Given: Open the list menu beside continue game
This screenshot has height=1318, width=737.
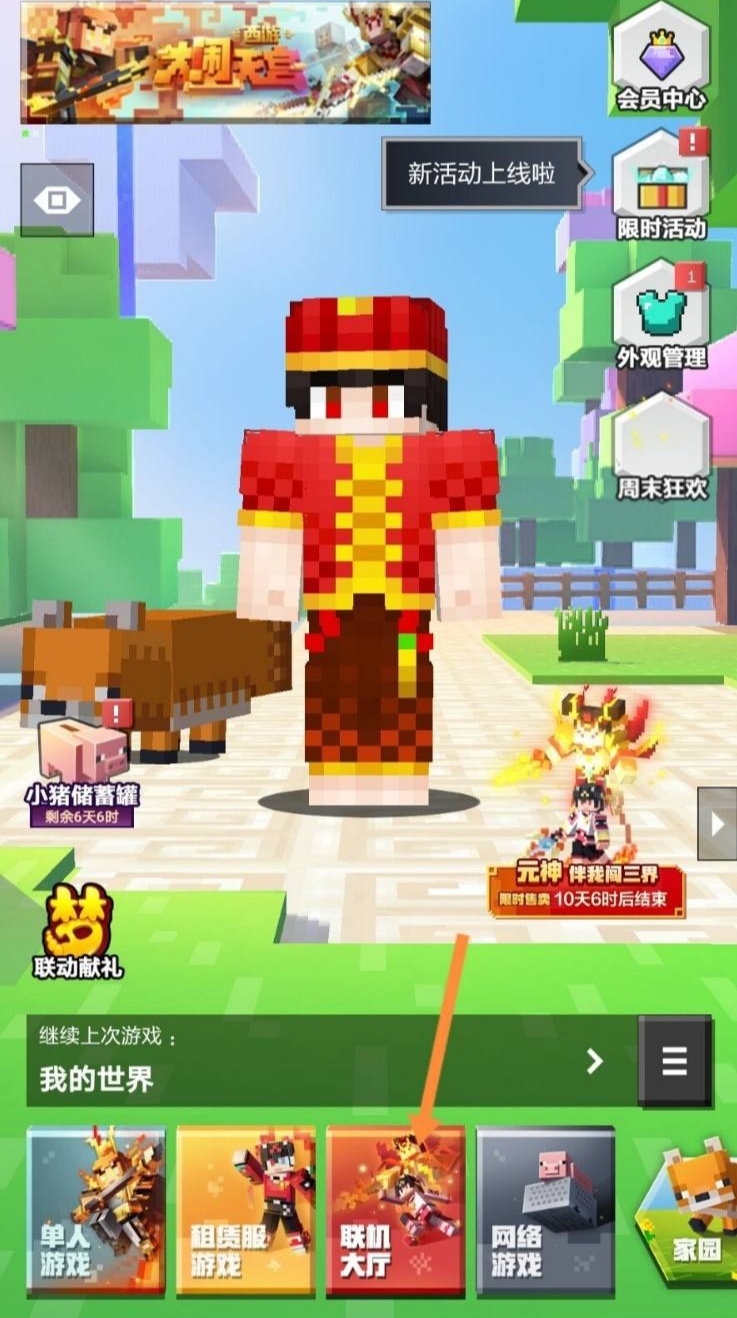Looking at the screenshot, I should [x=675, y=1061].
